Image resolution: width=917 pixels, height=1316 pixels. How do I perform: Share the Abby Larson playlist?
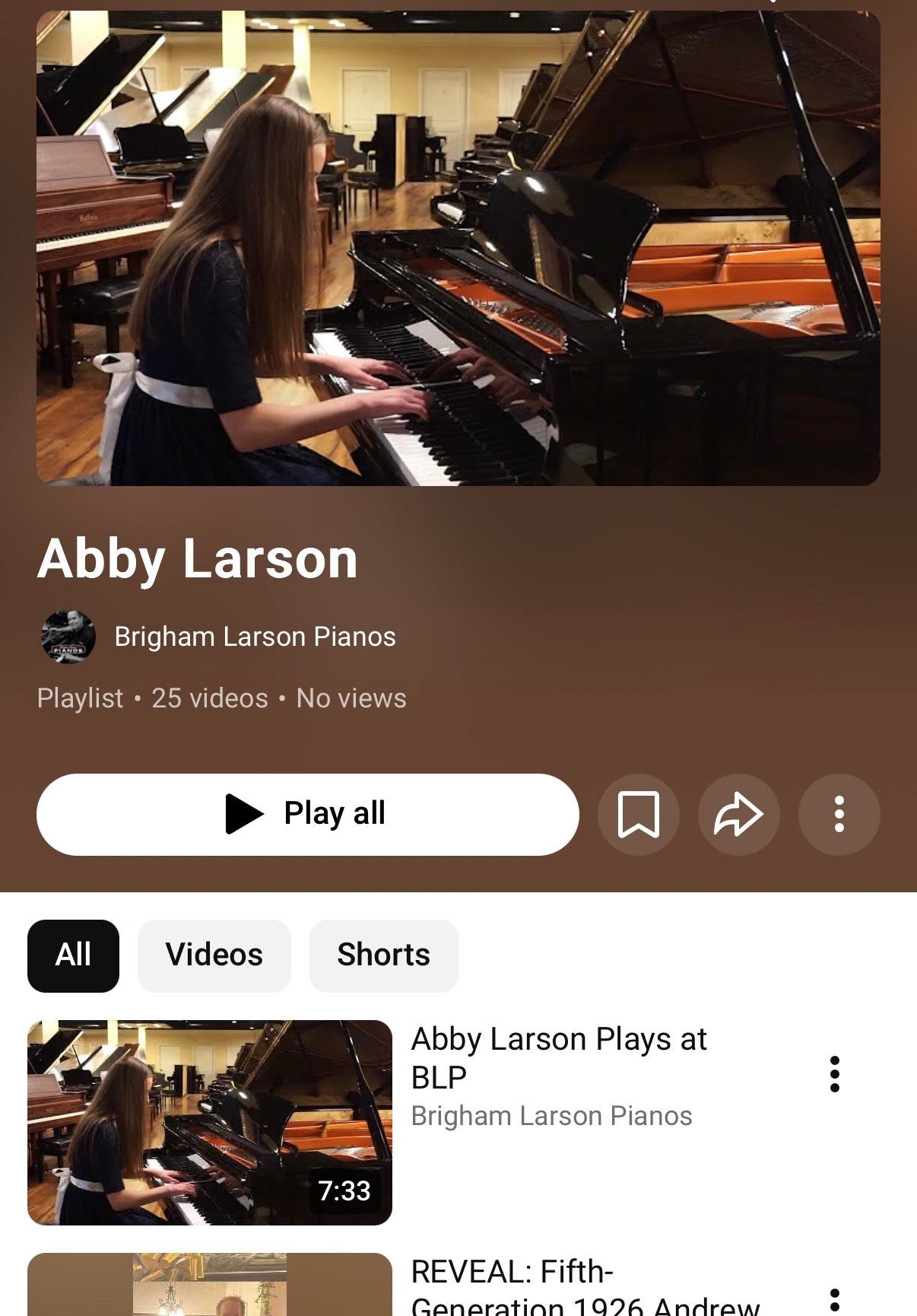pos(738,814)
